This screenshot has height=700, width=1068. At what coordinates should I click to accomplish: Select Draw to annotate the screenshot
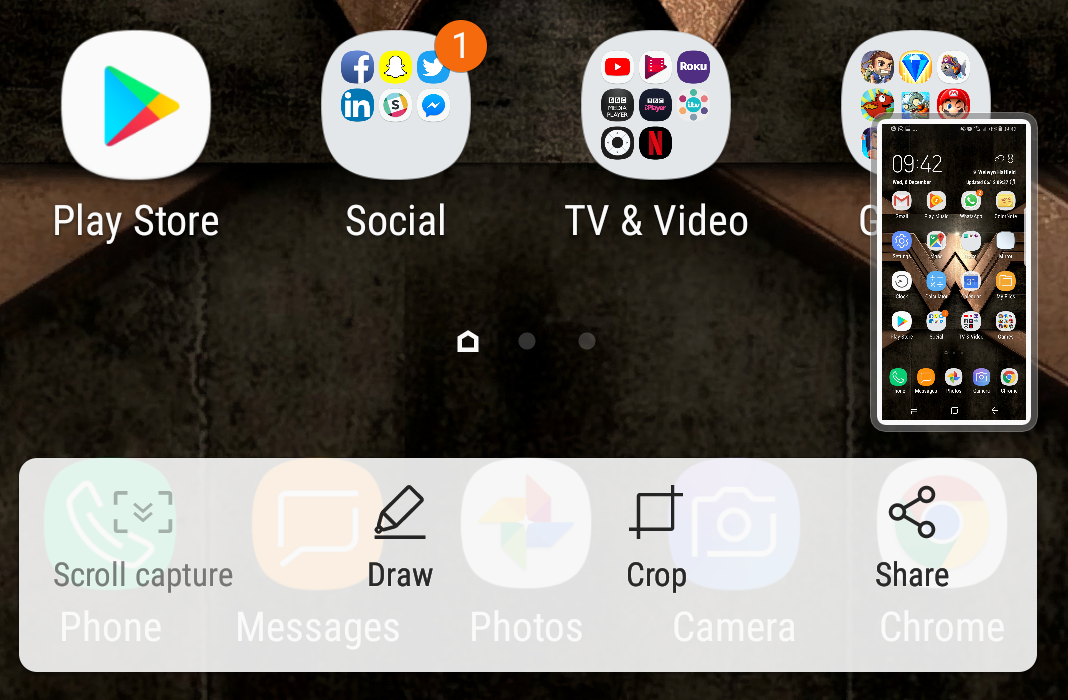tap(400, 538)
